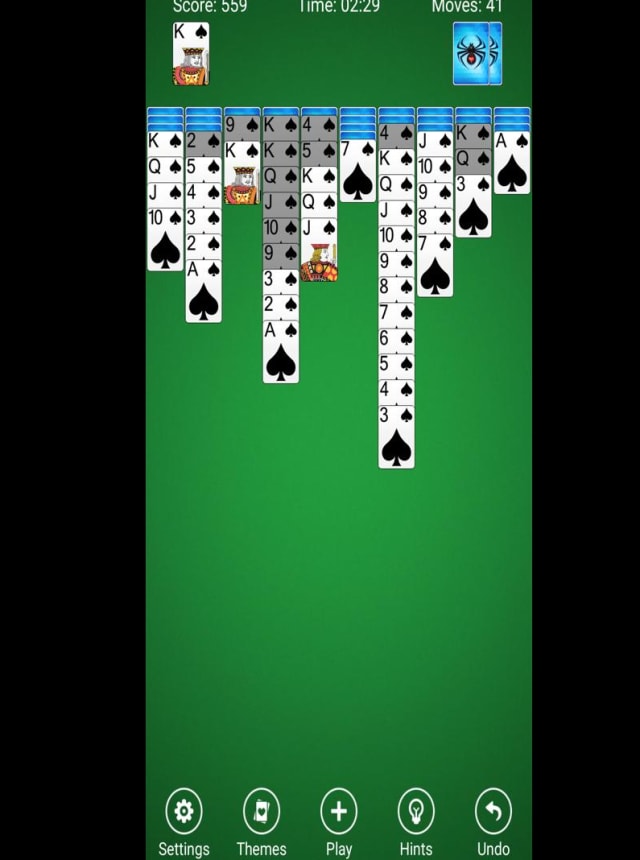Screen dimensions: 640x860
Task: Start a new game with Play
Action: click(x=338, y=811)
